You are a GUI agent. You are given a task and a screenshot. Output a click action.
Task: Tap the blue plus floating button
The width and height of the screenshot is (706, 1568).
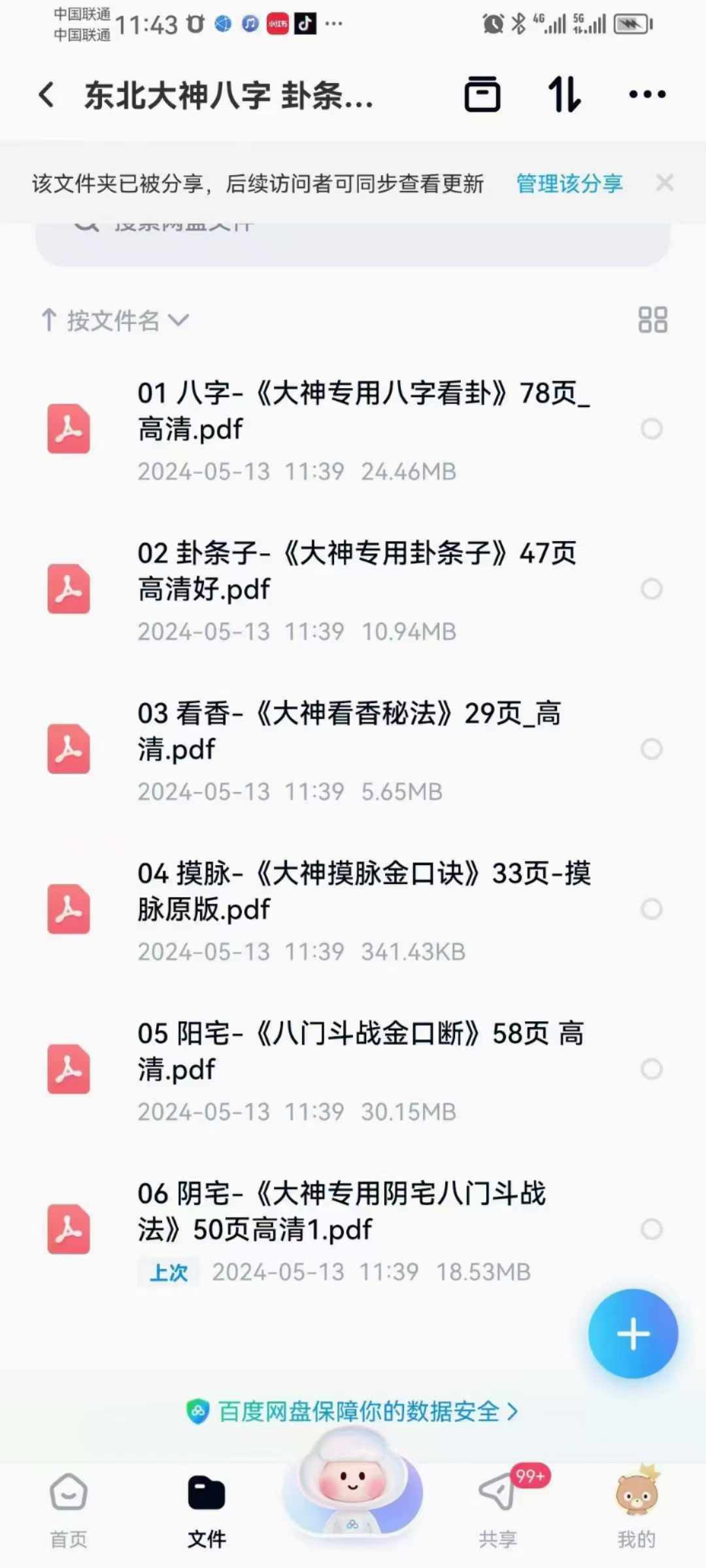point(633,1333)
